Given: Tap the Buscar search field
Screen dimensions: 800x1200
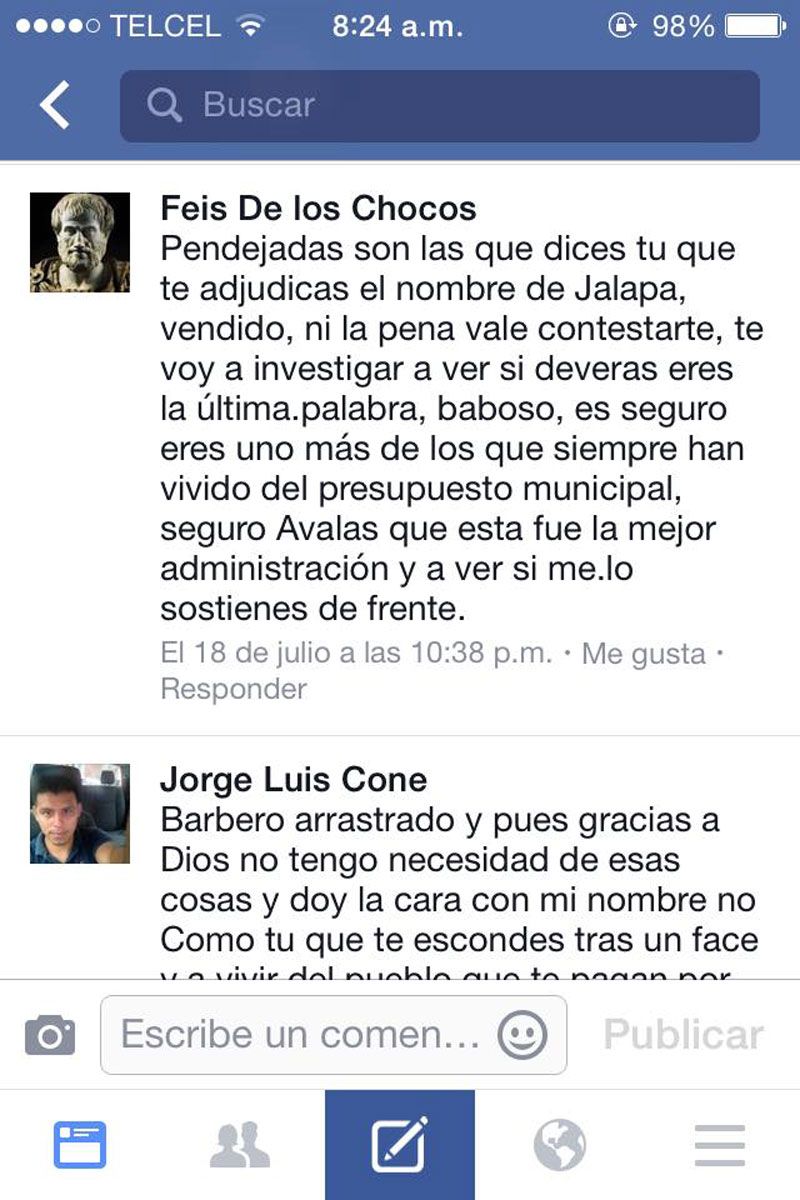Looking at the screenshot, I should click(x=440, y=105).
